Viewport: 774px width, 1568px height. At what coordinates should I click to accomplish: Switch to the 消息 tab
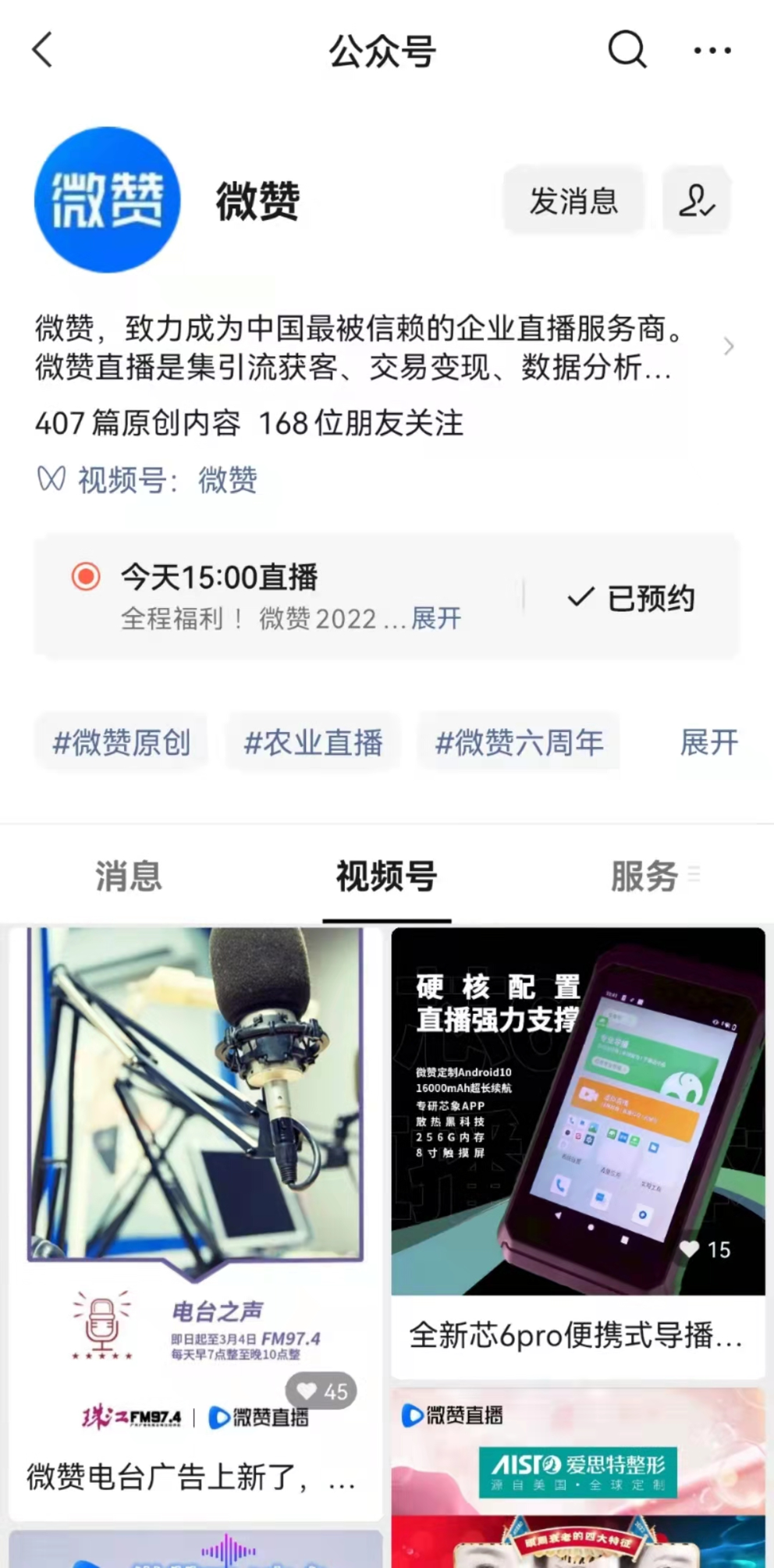[129, 876]
